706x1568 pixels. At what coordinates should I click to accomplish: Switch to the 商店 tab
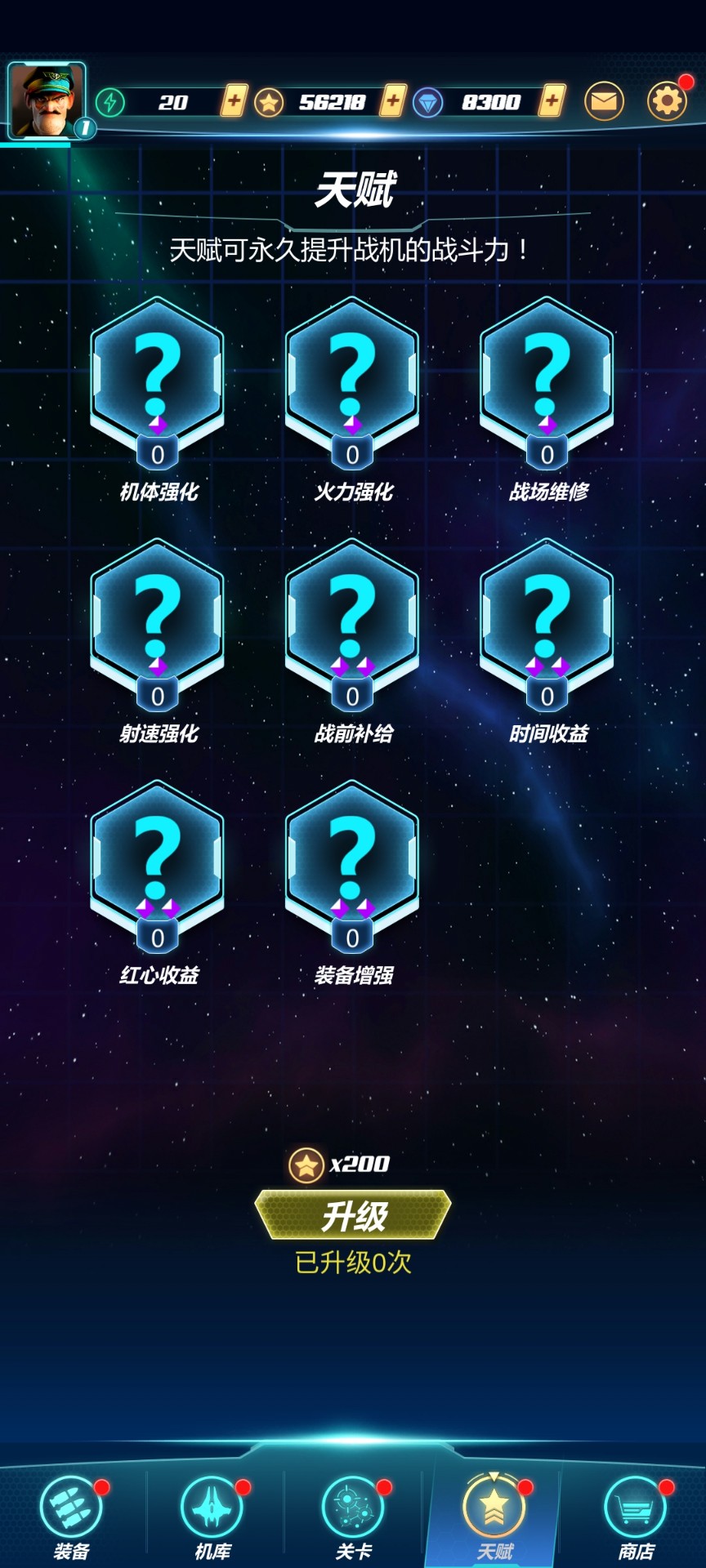pyautogui.click(x=636, y=1515)
